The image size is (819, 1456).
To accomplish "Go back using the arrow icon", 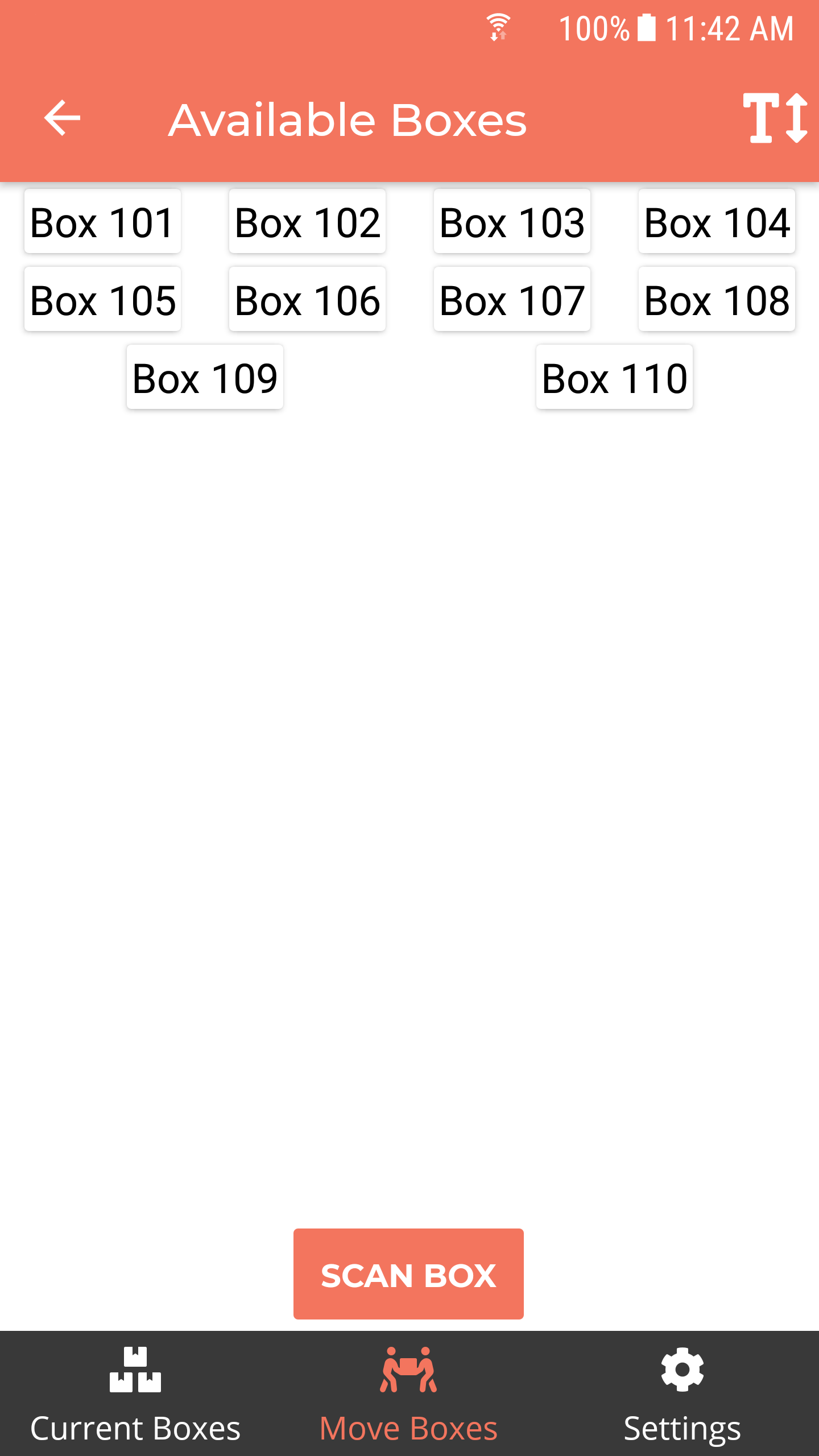I will 62,118.
